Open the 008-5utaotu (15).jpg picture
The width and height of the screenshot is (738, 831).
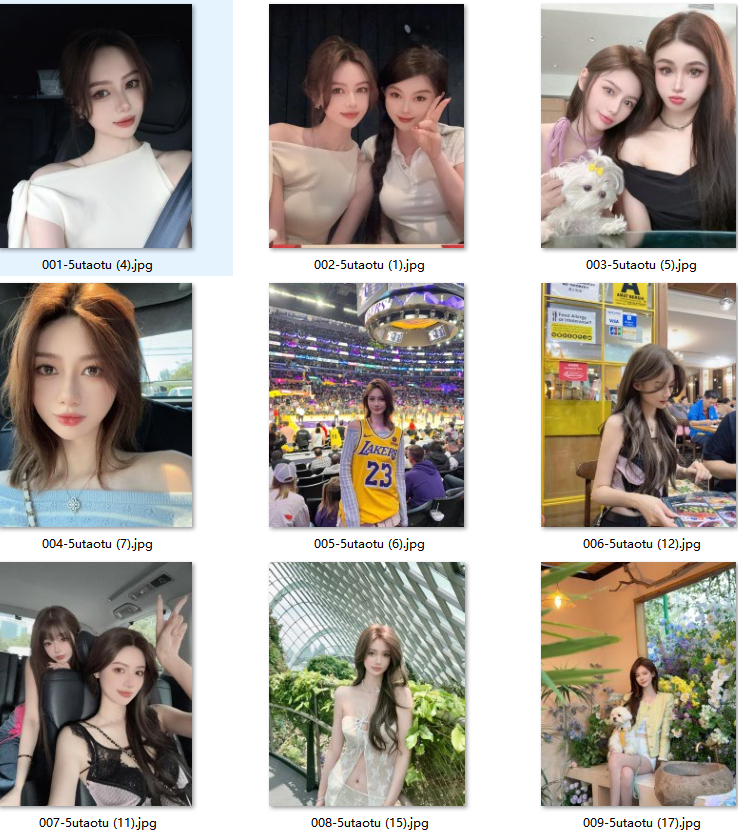[367, 684]
